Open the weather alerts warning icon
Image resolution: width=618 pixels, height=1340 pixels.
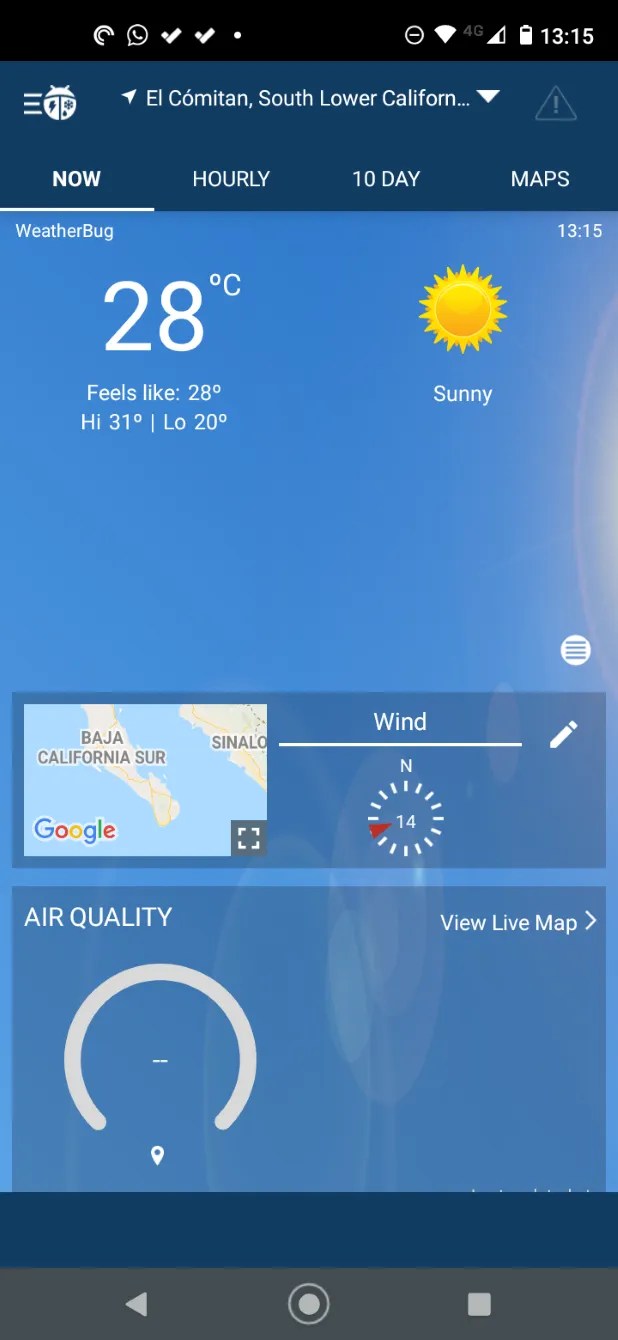555,103
